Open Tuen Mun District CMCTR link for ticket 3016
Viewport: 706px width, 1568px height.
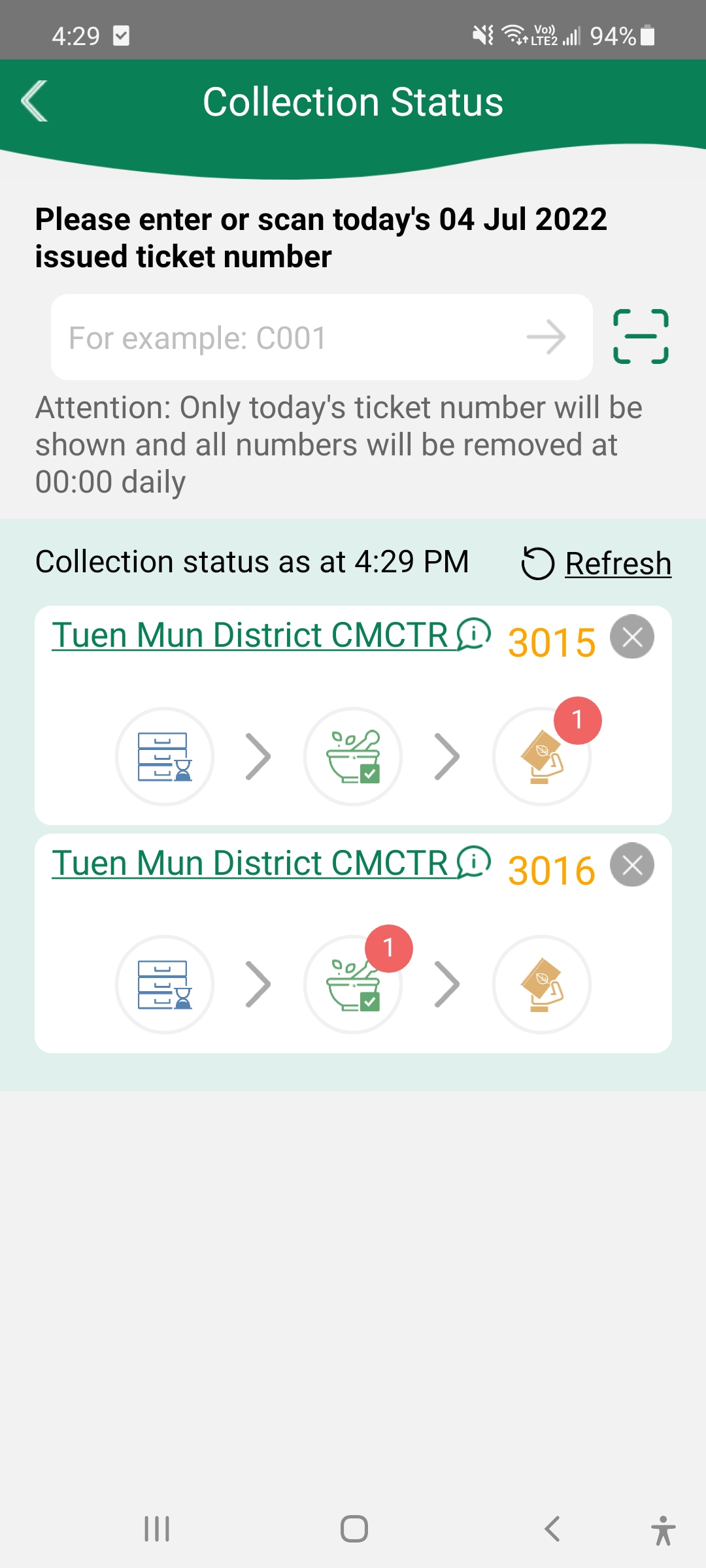(251, 863)
